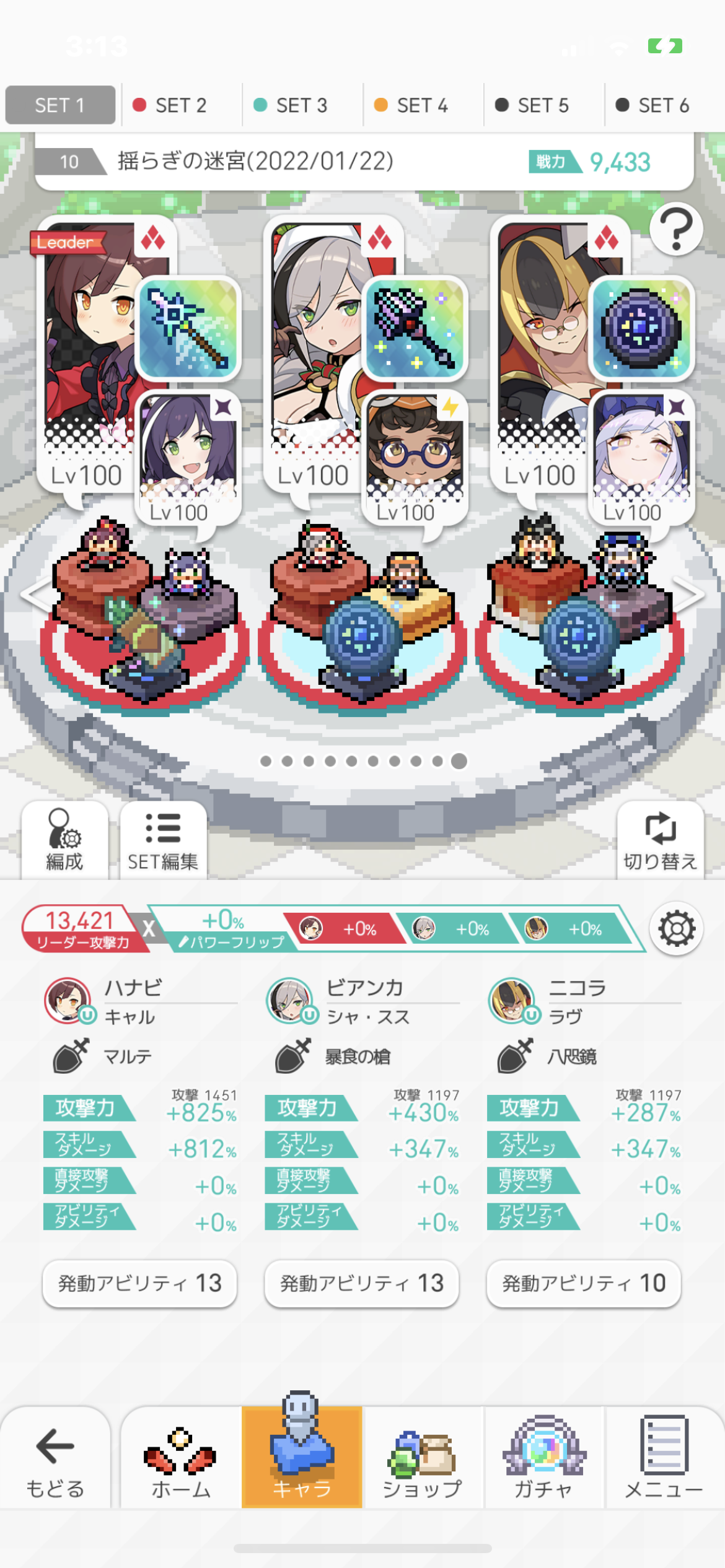Screen dimensions: 725x1568
Task: View ビアンカ's 発動アビリティ 13
Action: [x=362, y=1283]
